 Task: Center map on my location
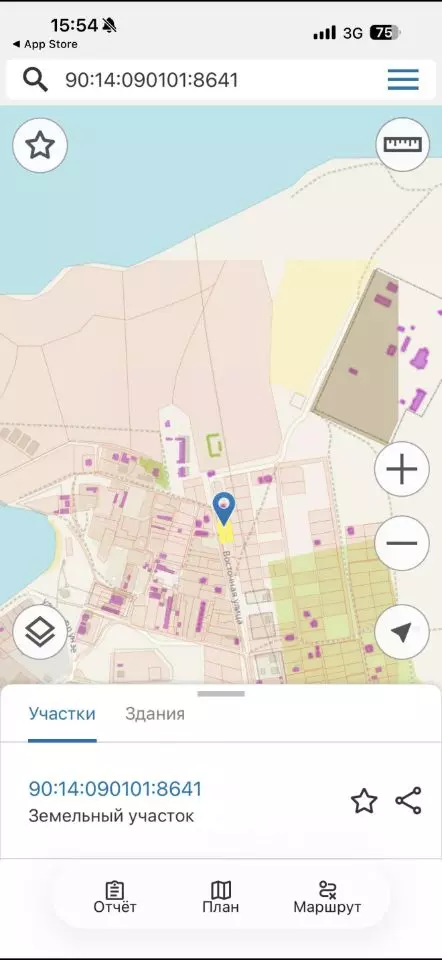402,632
